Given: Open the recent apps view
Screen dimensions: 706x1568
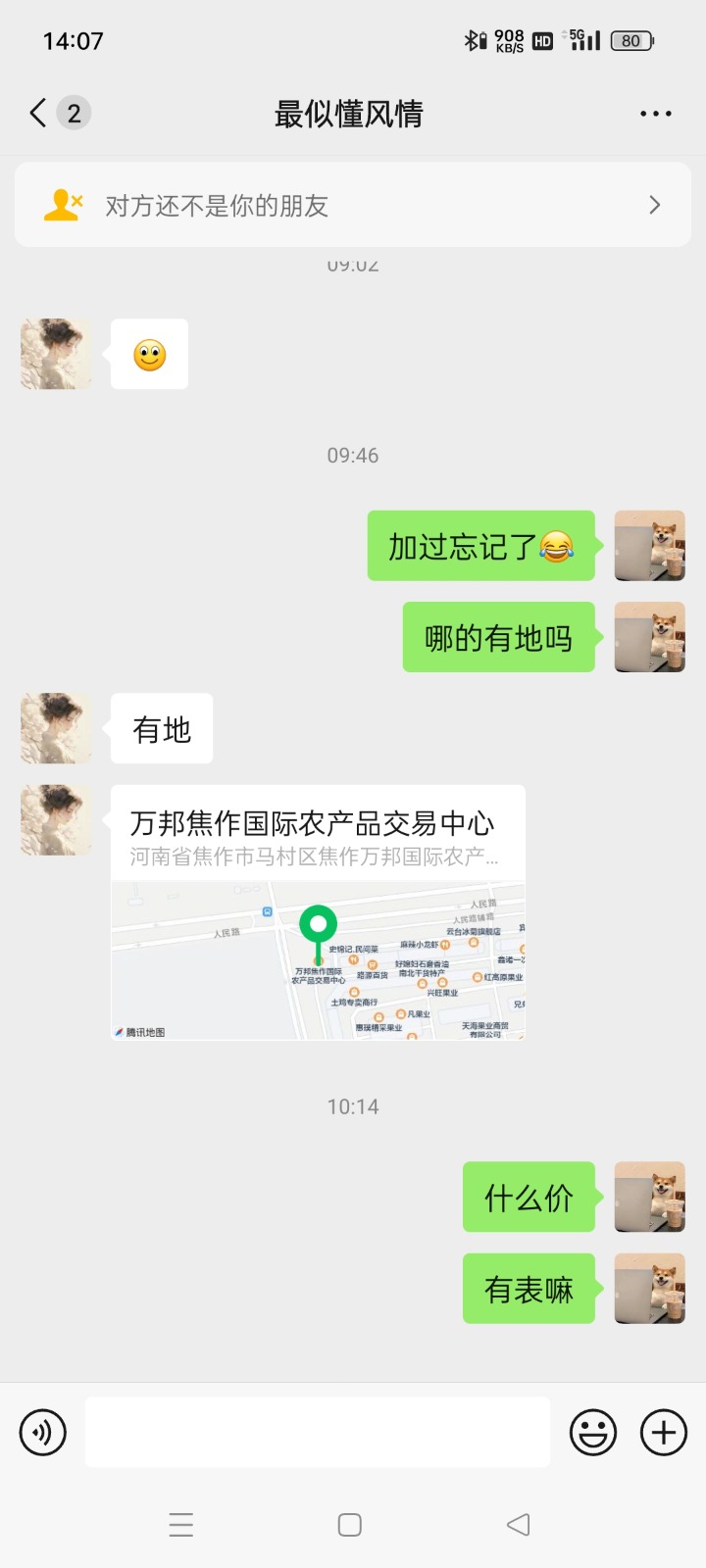Looking at the screenshot, I should 181,1525.
